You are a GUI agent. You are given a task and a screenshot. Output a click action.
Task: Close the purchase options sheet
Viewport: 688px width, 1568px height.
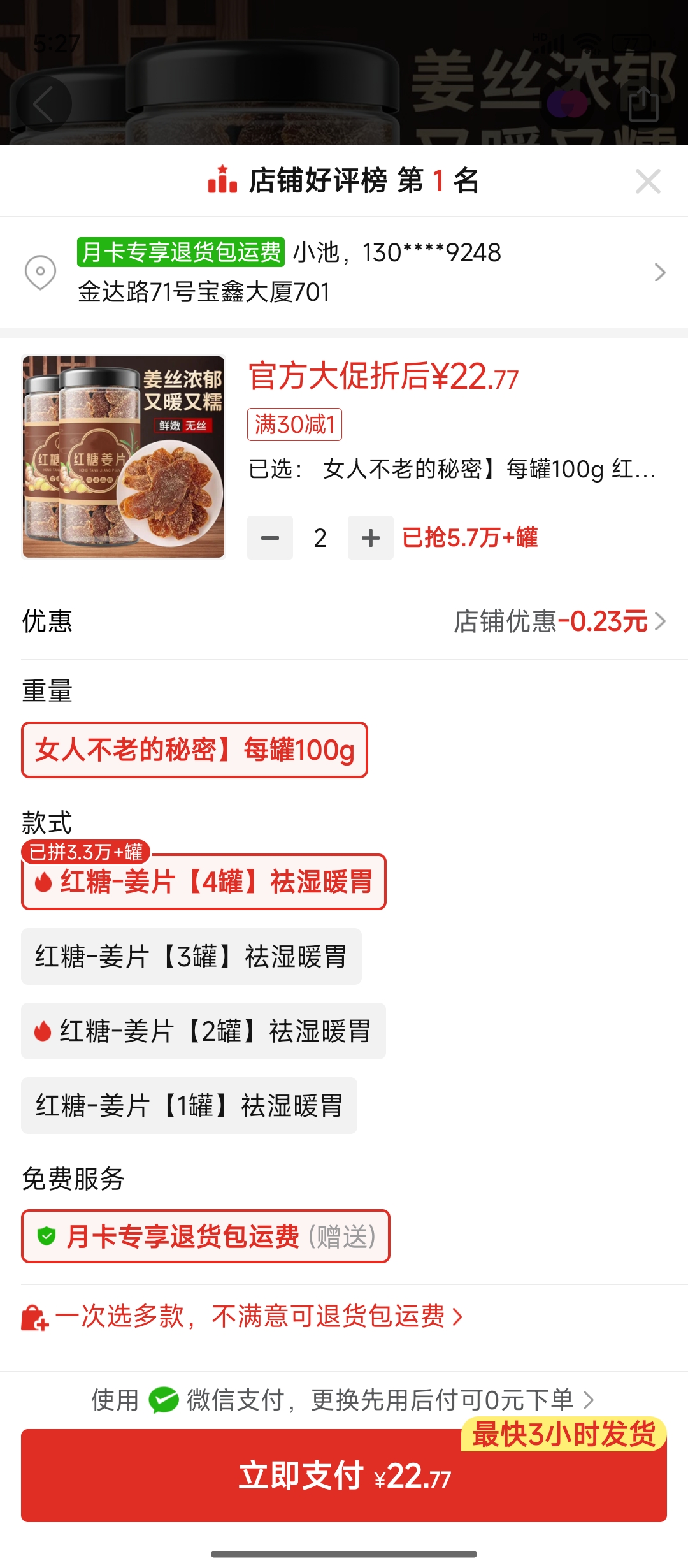(x=648, y=182)
